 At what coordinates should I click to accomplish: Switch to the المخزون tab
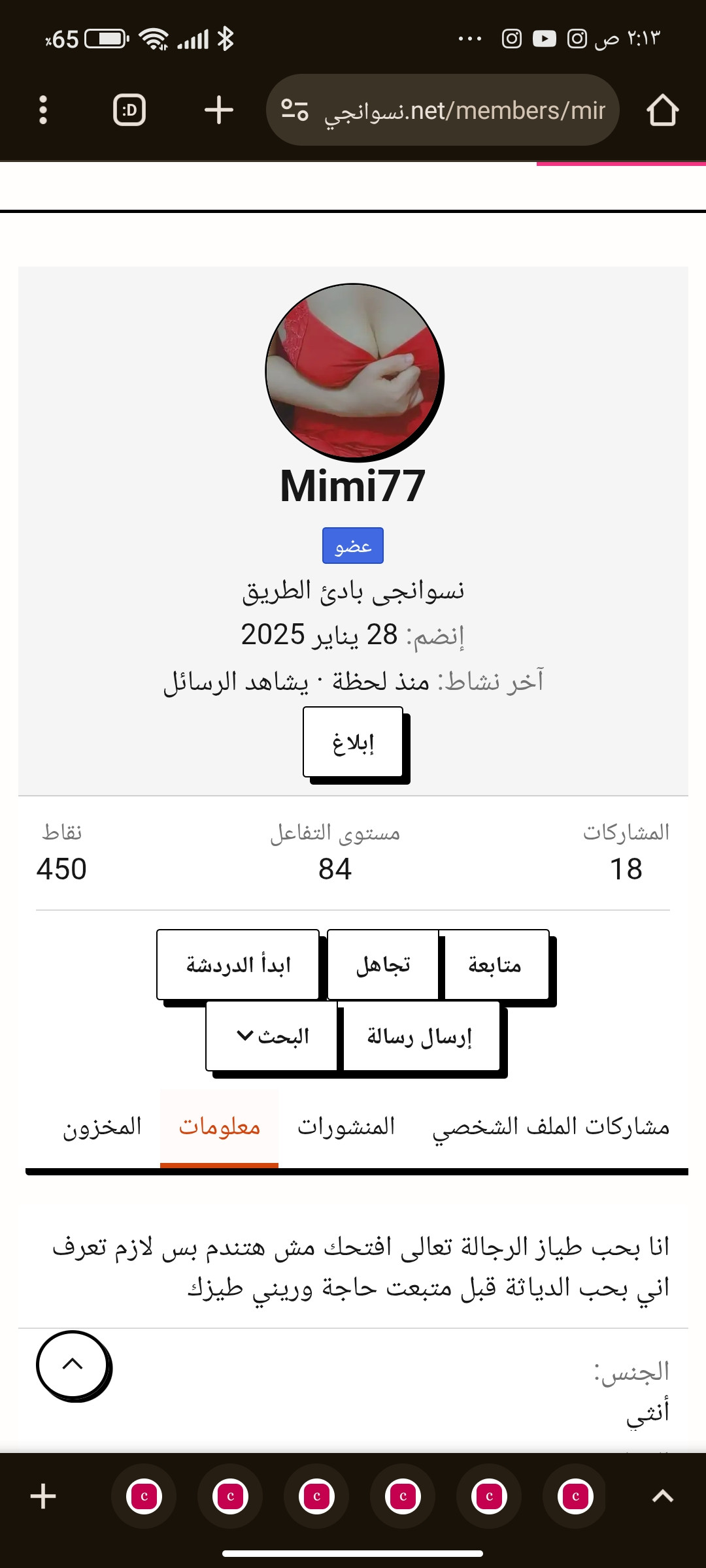102,1126
